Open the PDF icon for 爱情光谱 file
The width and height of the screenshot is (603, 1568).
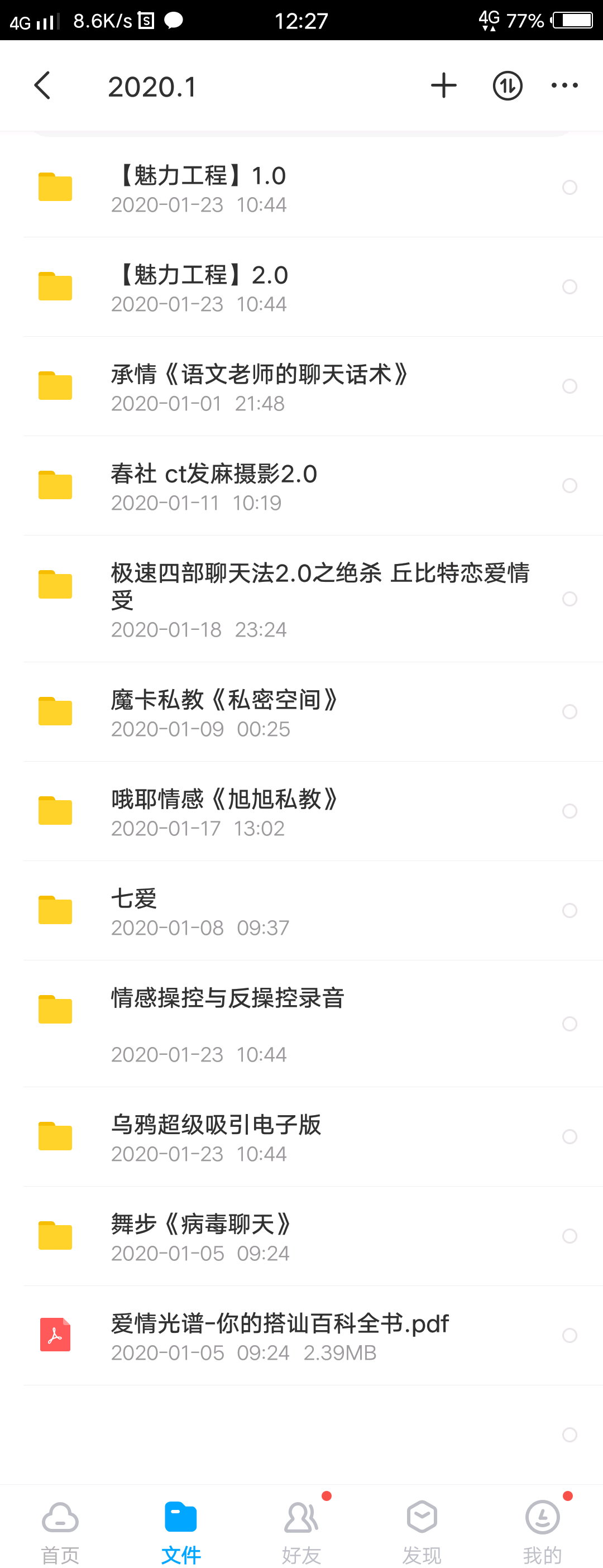pos(55,1334)
